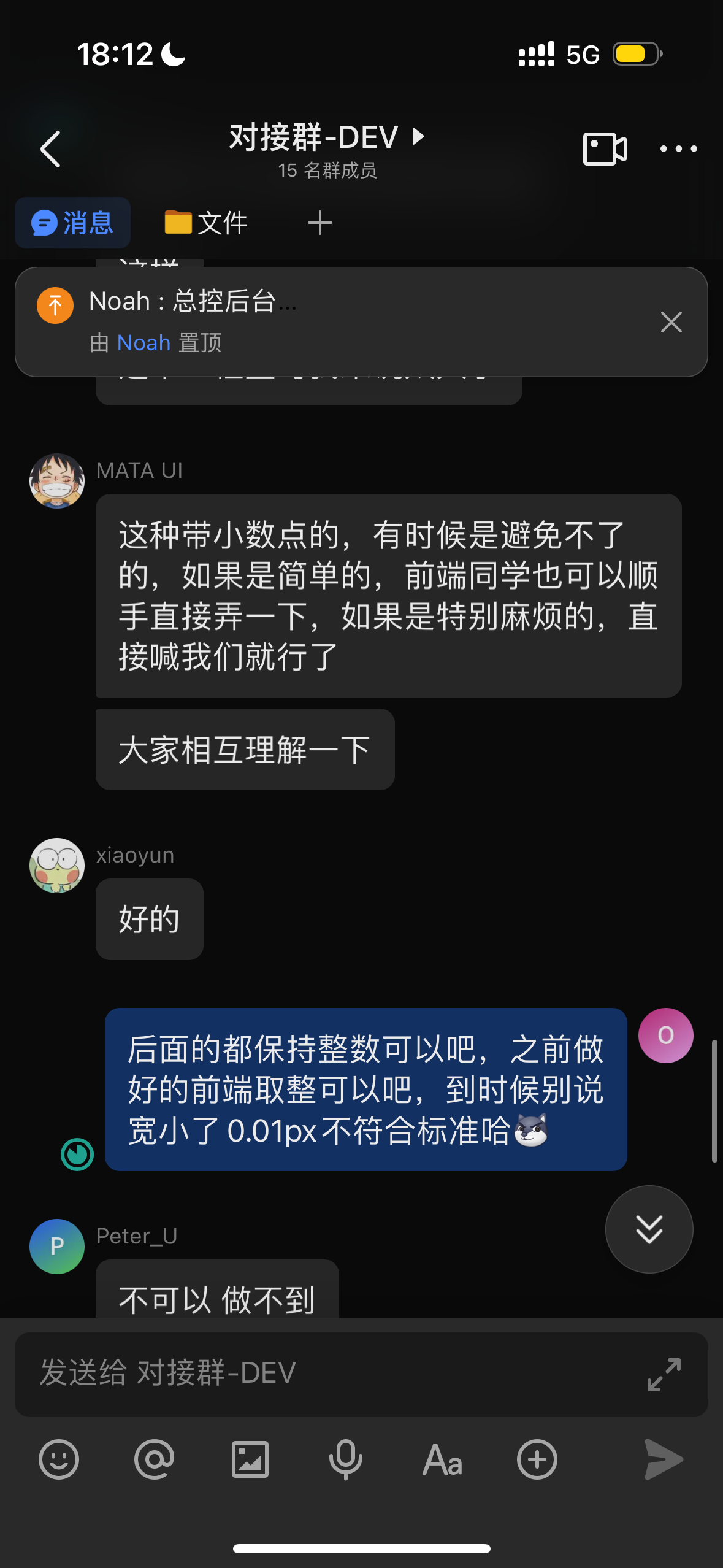The image size is (723, 1568).
Task: View xiaoyun's profile avatar
Action: [x=57, y=866]
